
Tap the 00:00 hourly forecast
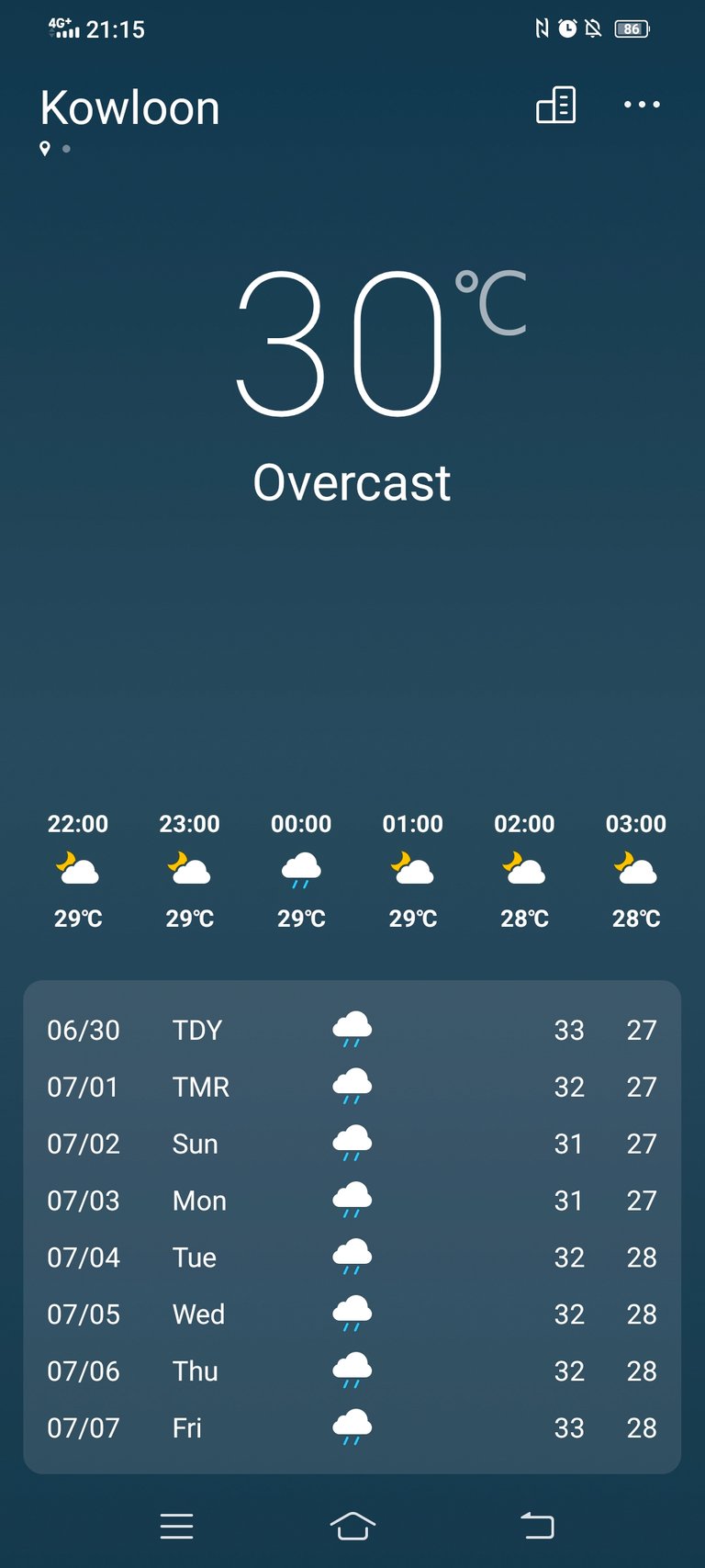(301, 870)
